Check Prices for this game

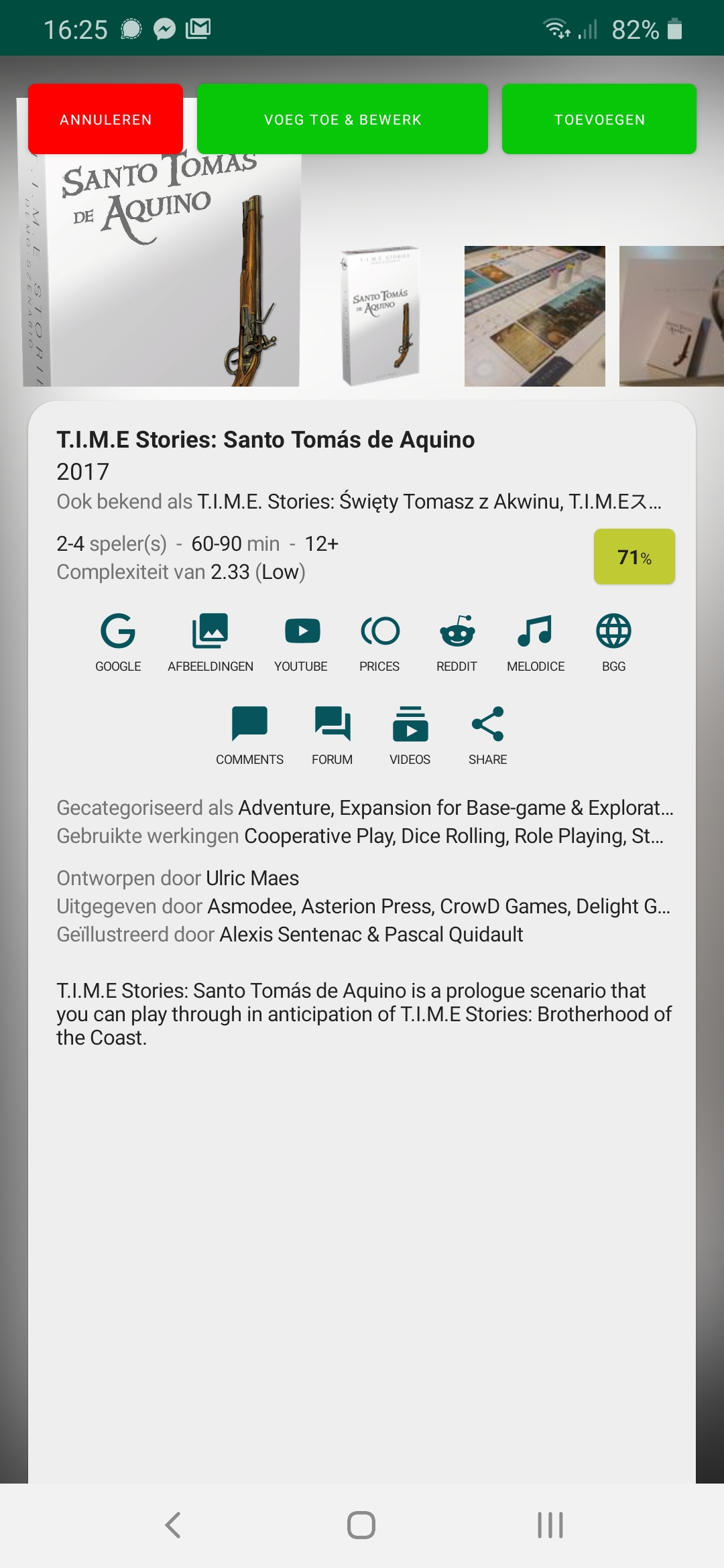pos(379,642)
